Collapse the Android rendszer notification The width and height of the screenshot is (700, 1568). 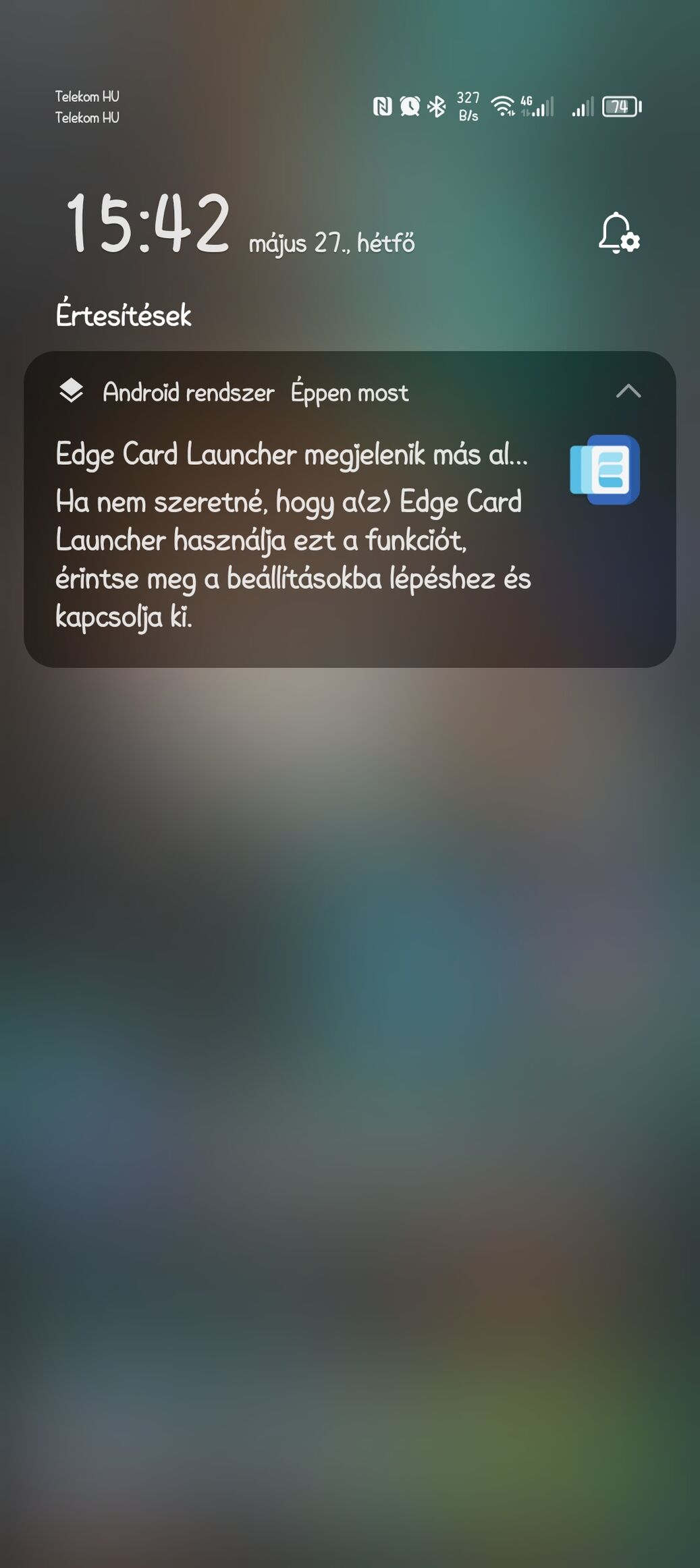pyautogui.click(x=628, y=391)
